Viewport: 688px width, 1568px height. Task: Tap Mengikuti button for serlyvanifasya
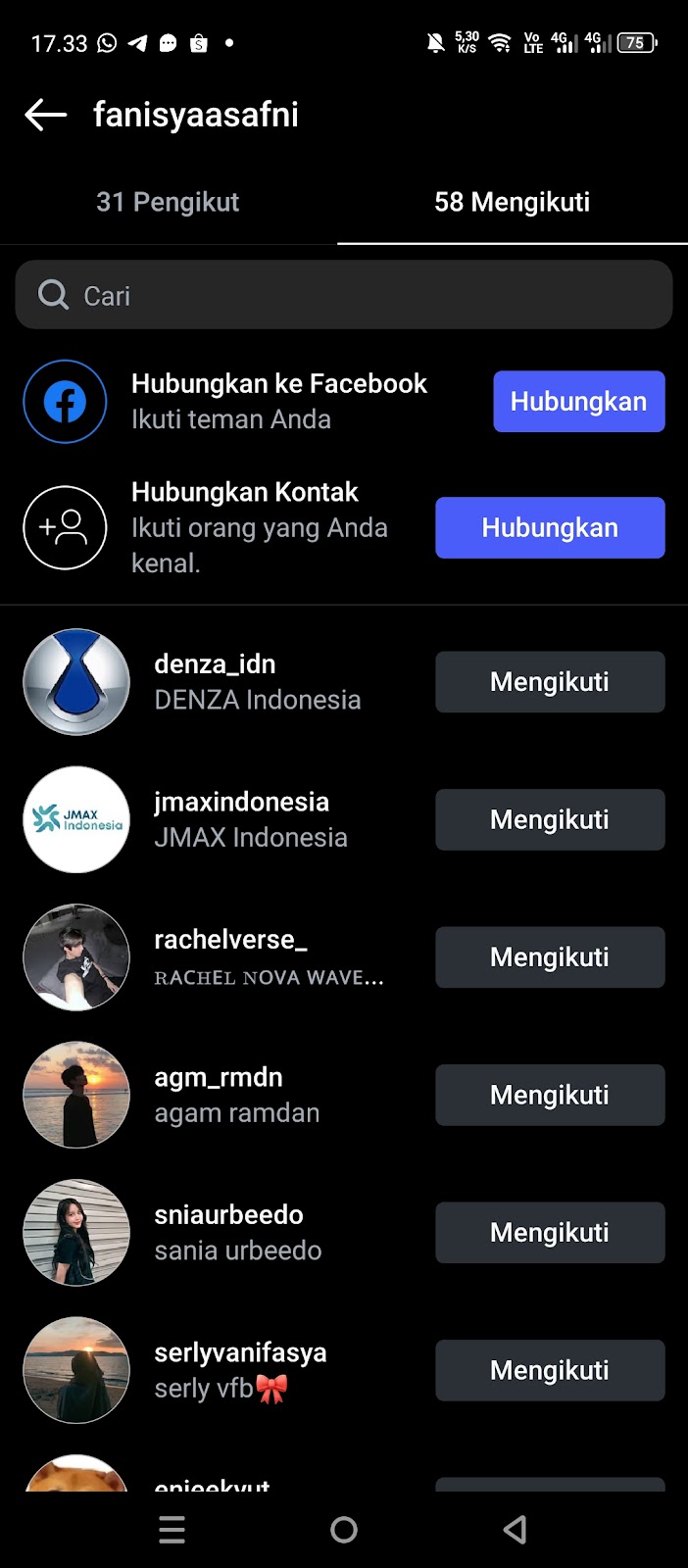(x=550, y=1370)
